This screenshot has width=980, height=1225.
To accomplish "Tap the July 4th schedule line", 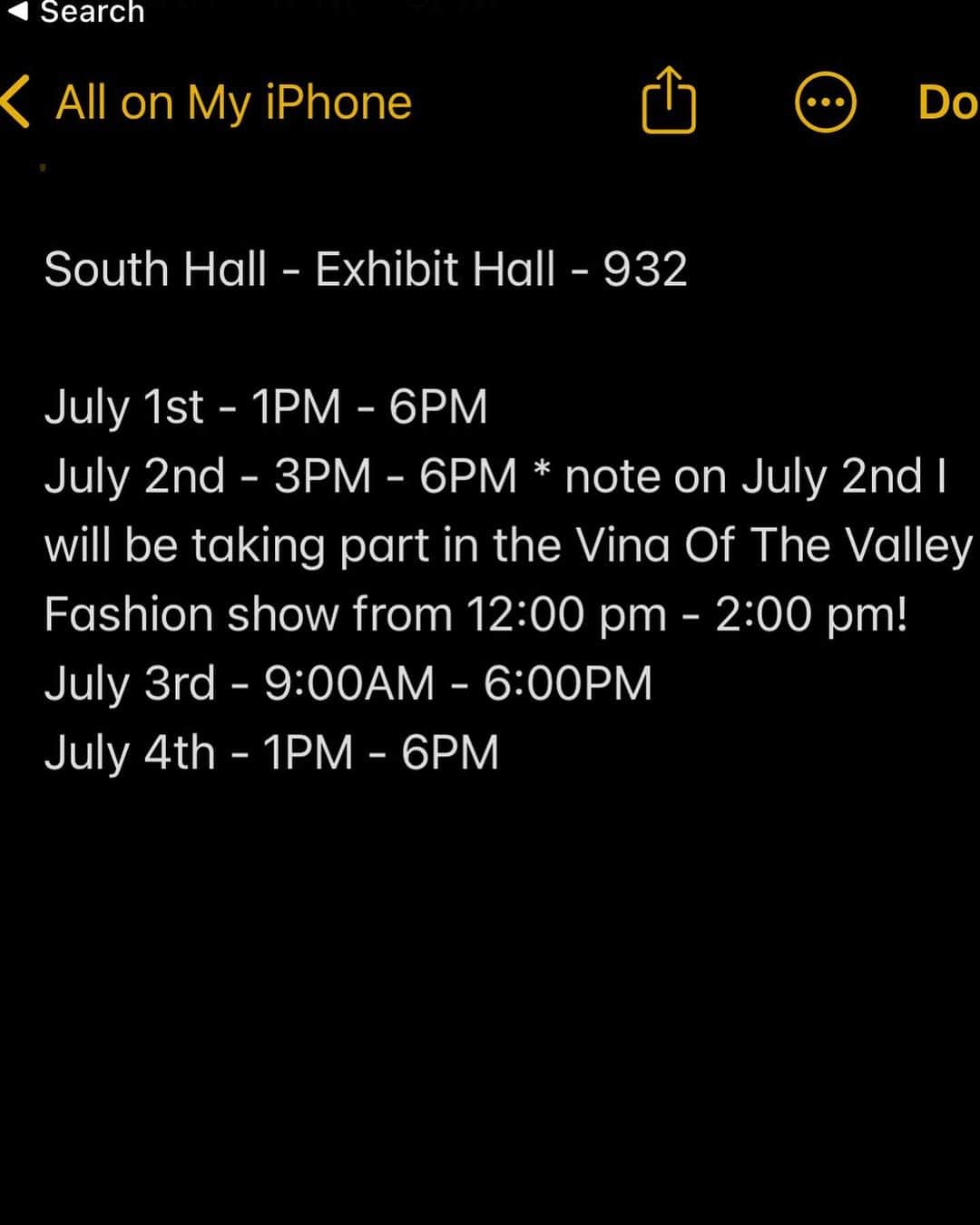I will click(x=272, y=750).
